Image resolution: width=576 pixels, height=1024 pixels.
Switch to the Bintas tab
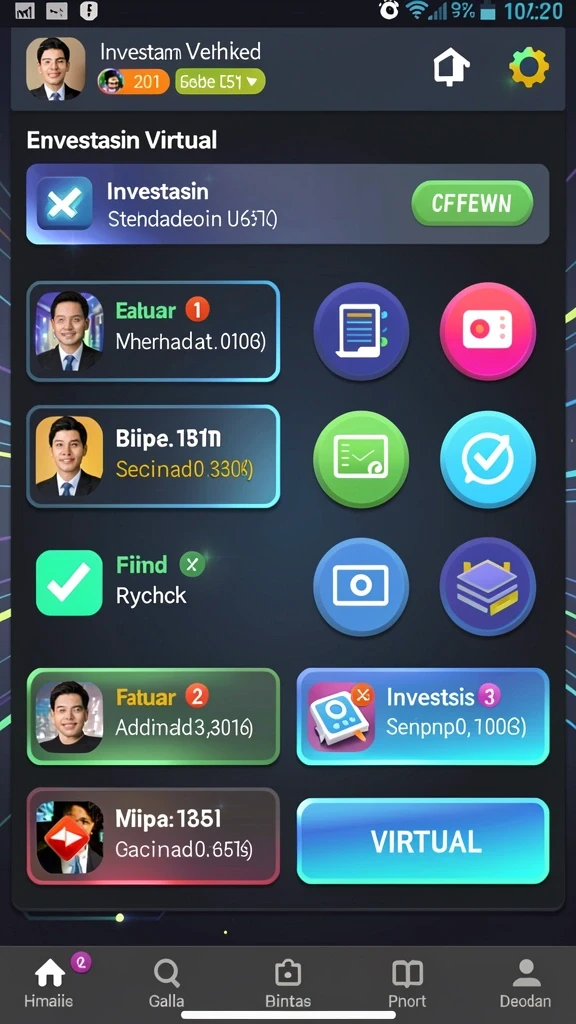[288, 984]
